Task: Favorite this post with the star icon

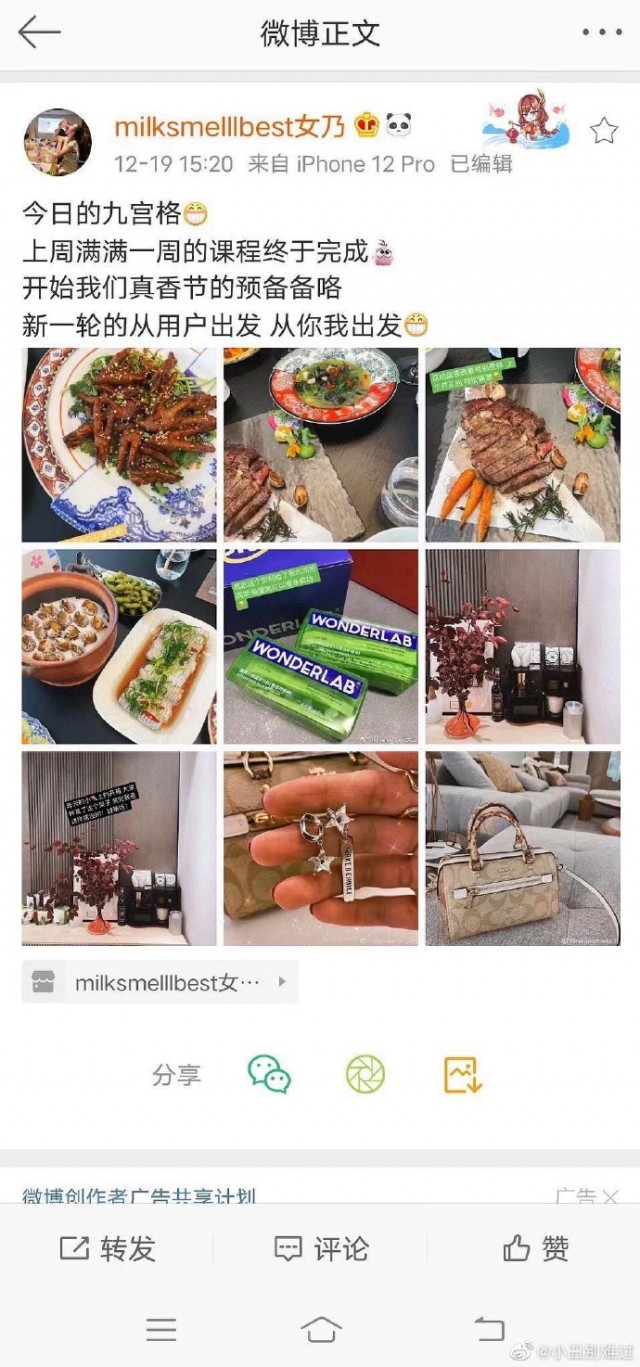Action: click(603, 130)
